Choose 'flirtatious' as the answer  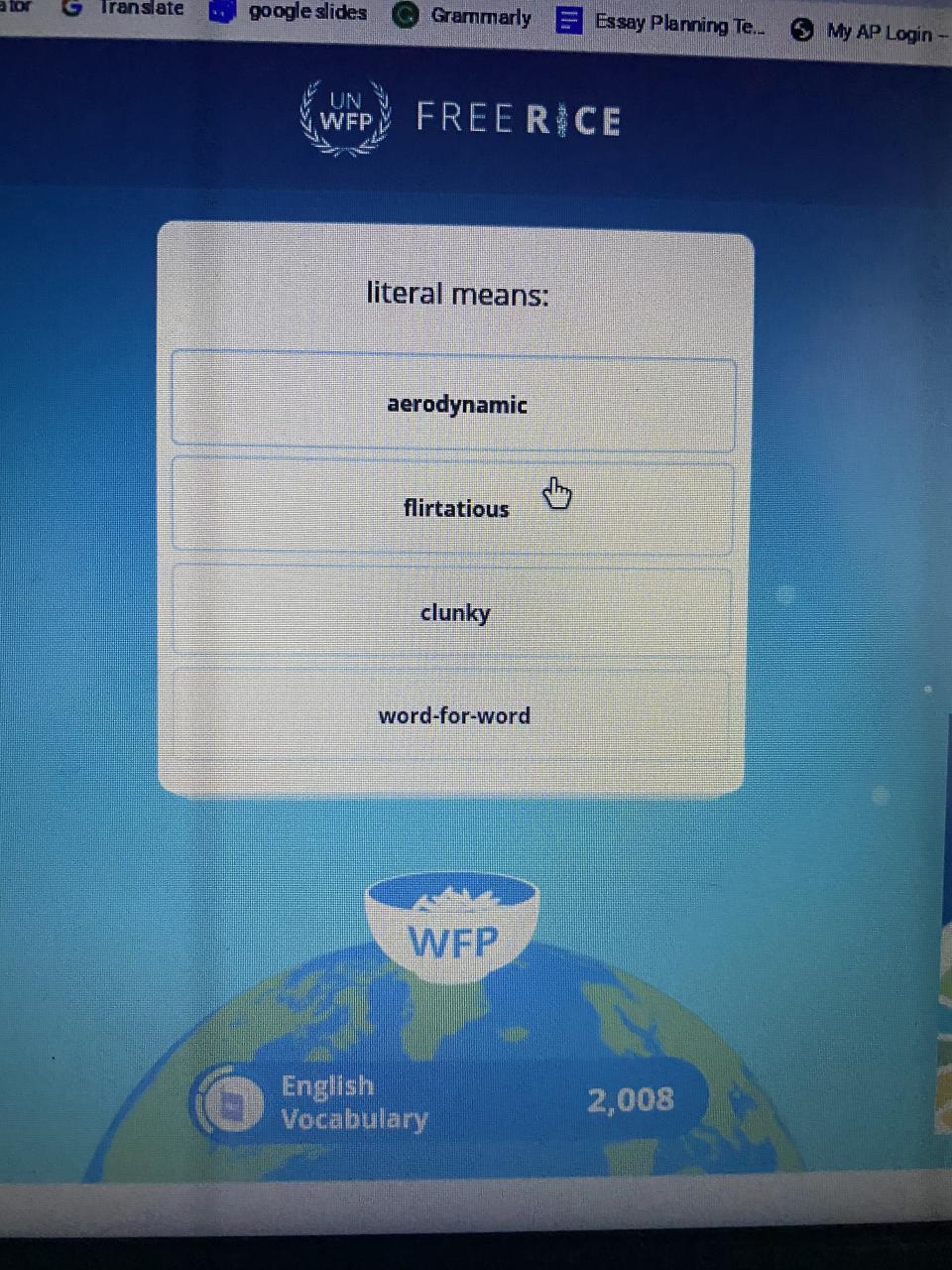tap(455, 508)
